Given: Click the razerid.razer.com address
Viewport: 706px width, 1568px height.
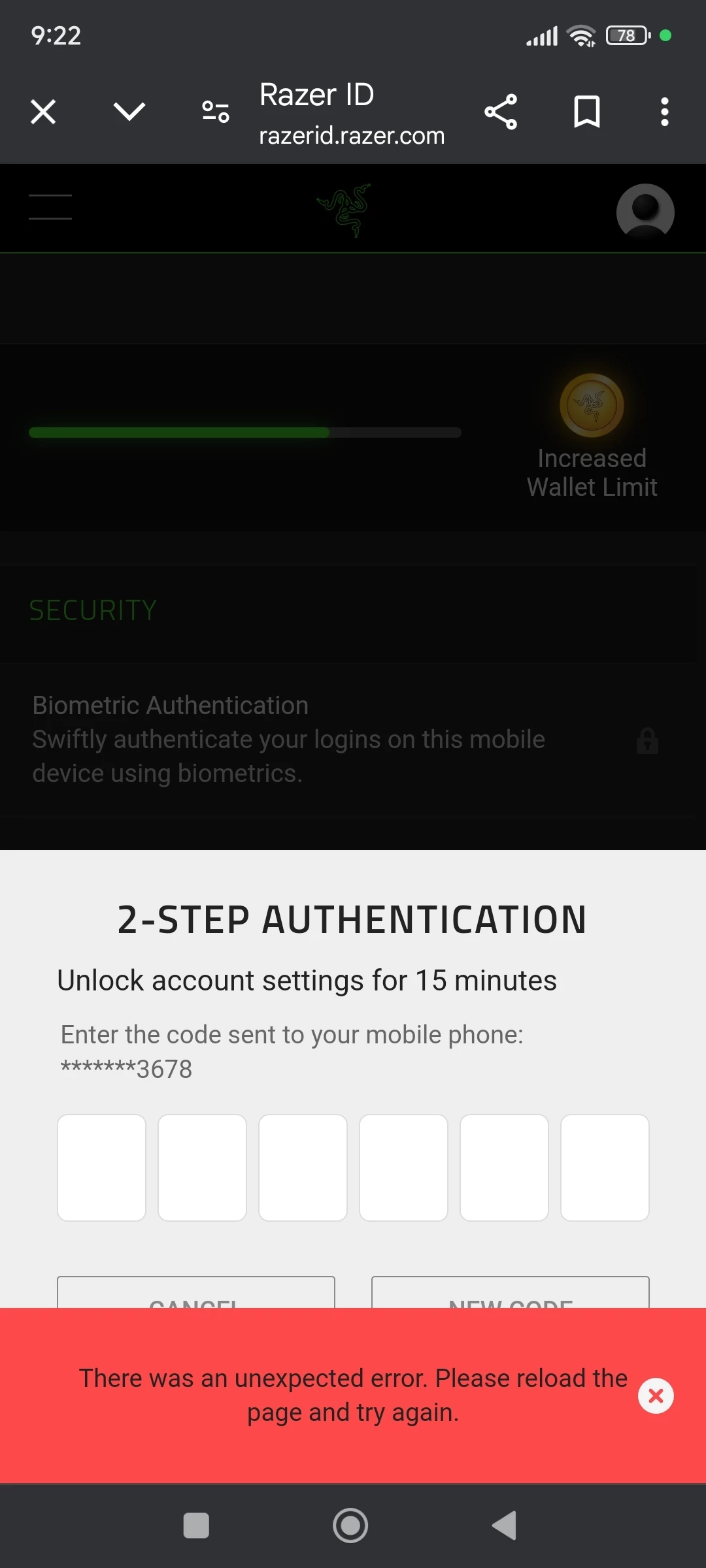Looking at the screenshot, I should 352,136.
